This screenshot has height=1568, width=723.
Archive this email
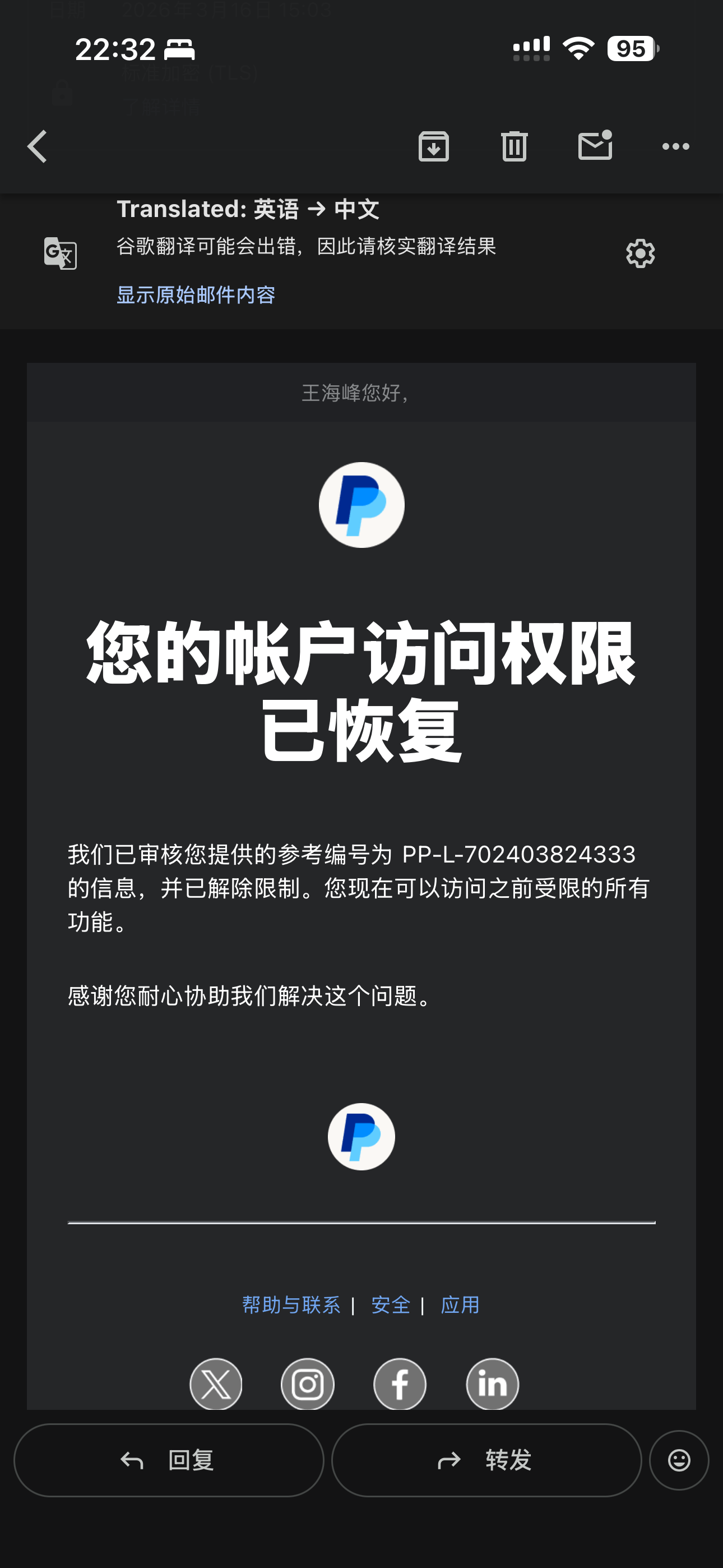click(434, 146)
